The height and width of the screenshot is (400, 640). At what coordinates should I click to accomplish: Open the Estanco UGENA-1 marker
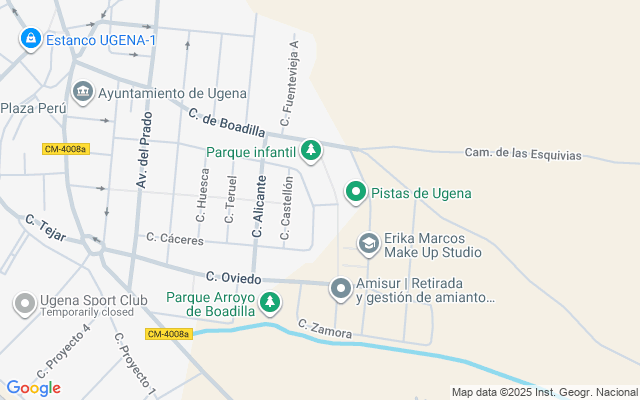coord(31,40)
